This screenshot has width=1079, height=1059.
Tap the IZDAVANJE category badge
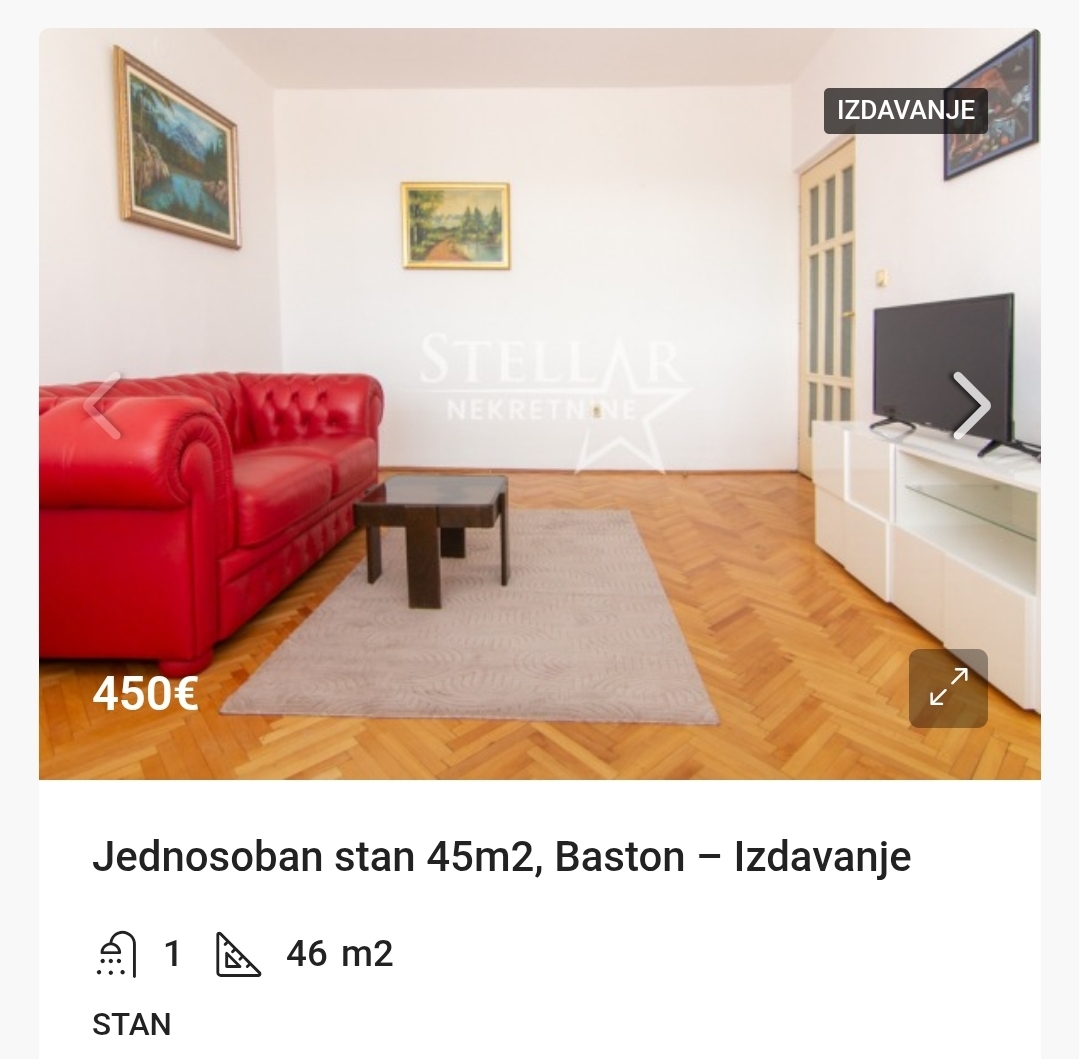(905, 111)
